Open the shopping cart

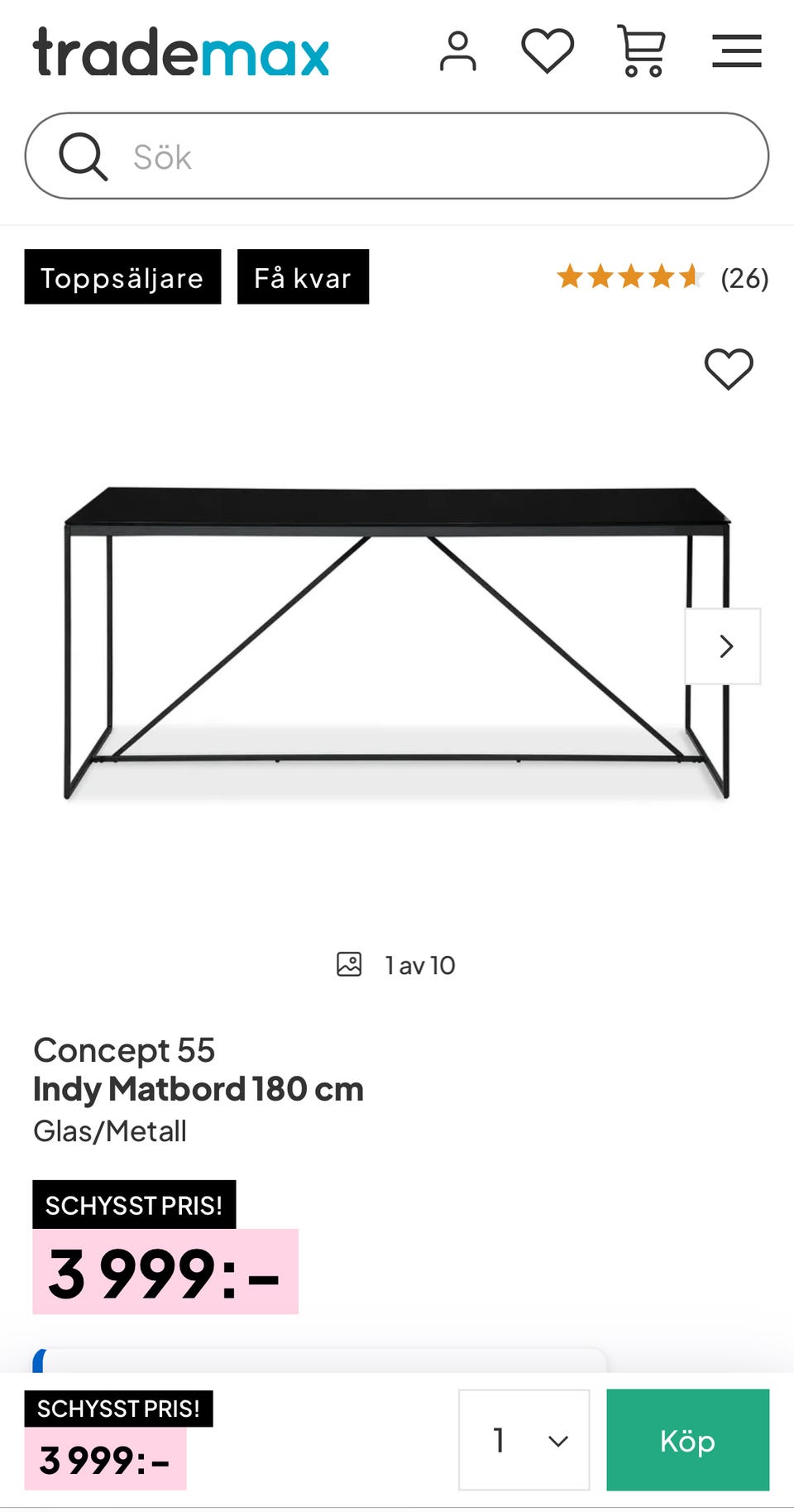click(641, 51)
